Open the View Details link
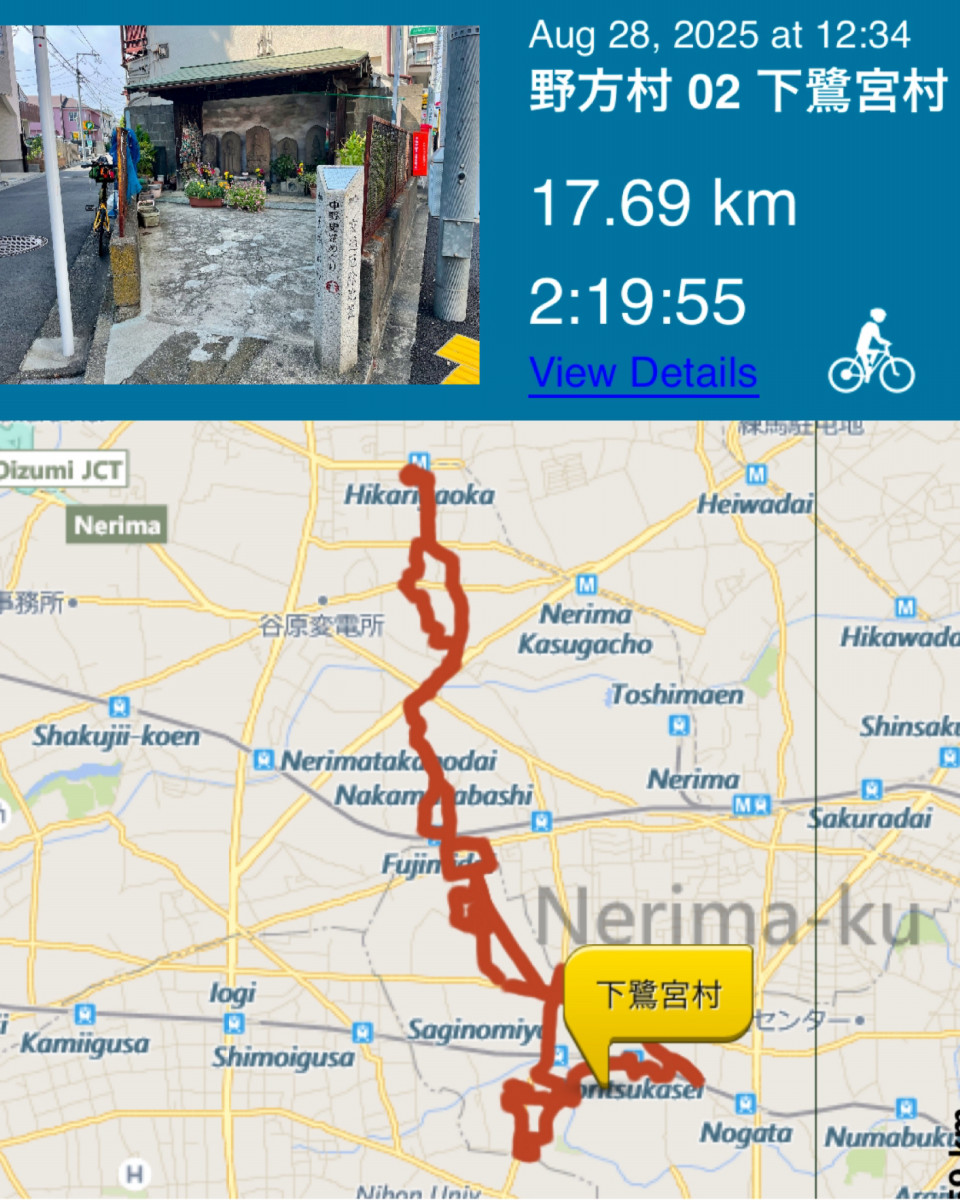This screenshot has height=1200, width=960. tap(643, 373)
